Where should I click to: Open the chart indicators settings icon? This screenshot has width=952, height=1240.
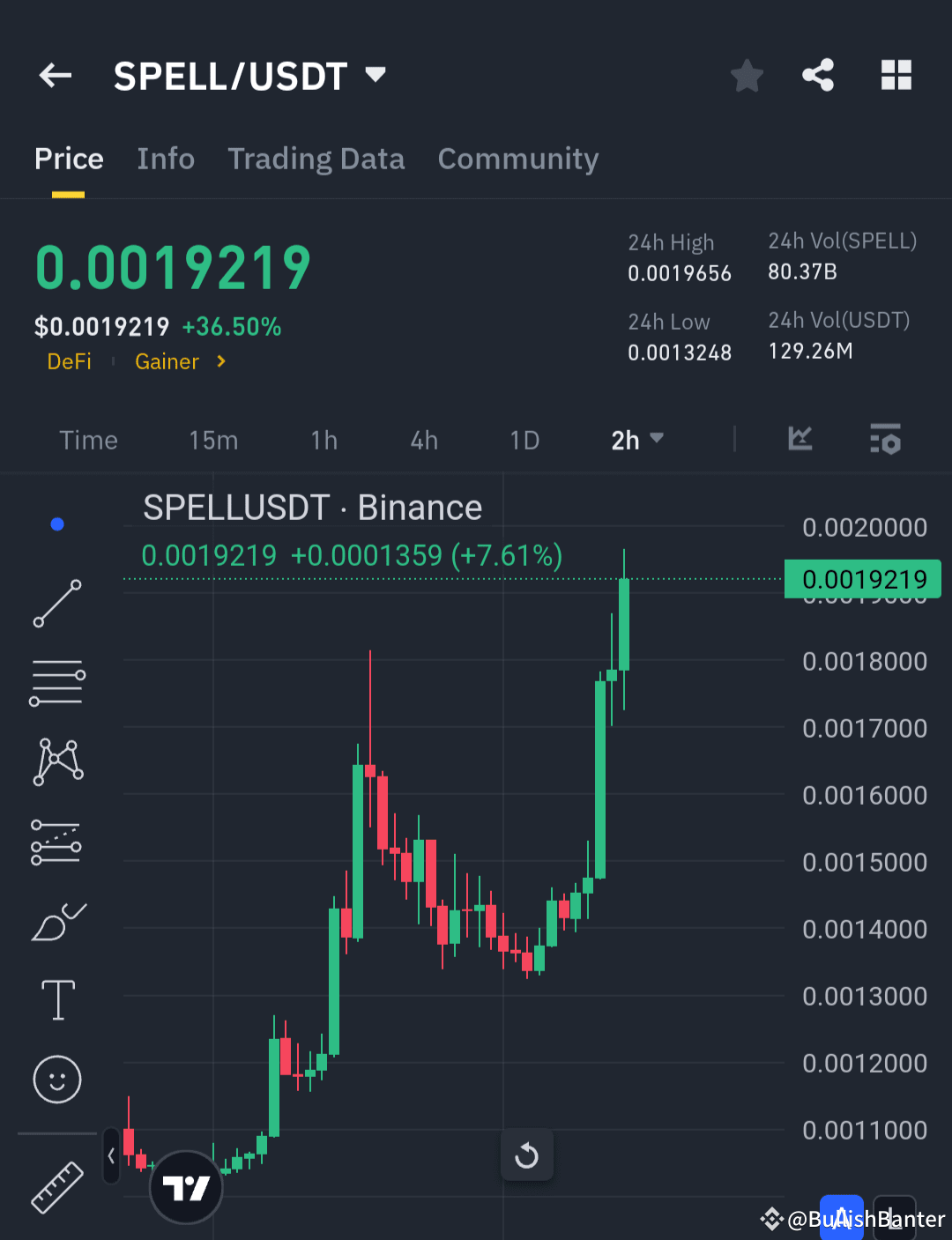885,439
